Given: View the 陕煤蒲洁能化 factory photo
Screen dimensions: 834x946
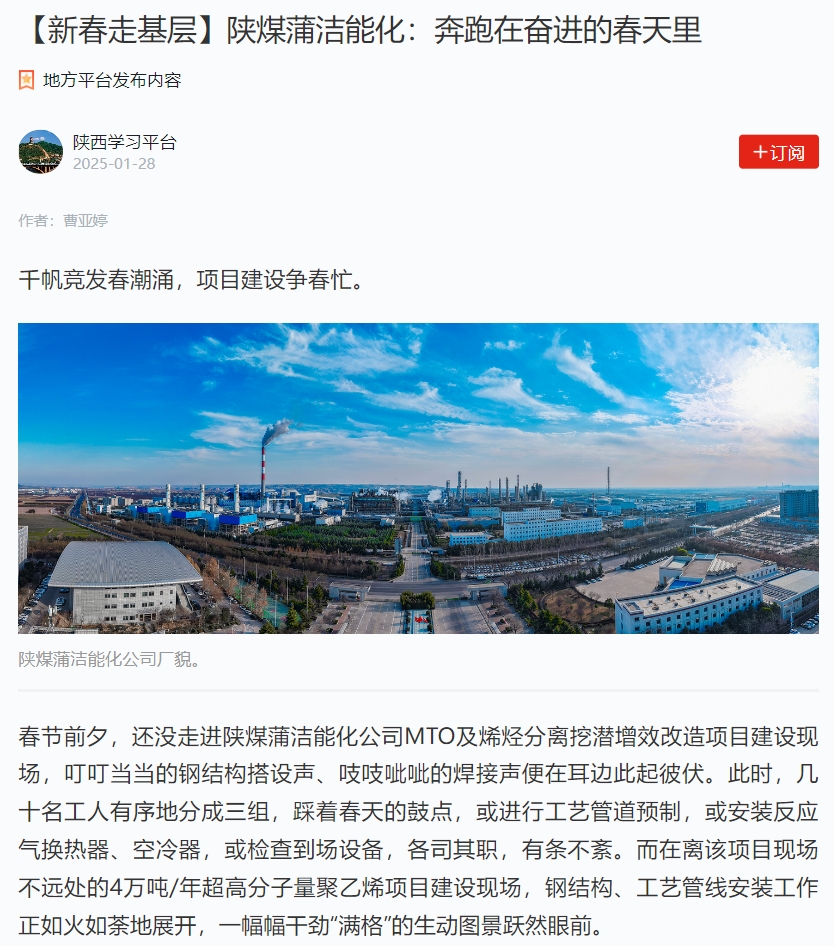Looking at the screenshot, I should (x=418, y=478).
